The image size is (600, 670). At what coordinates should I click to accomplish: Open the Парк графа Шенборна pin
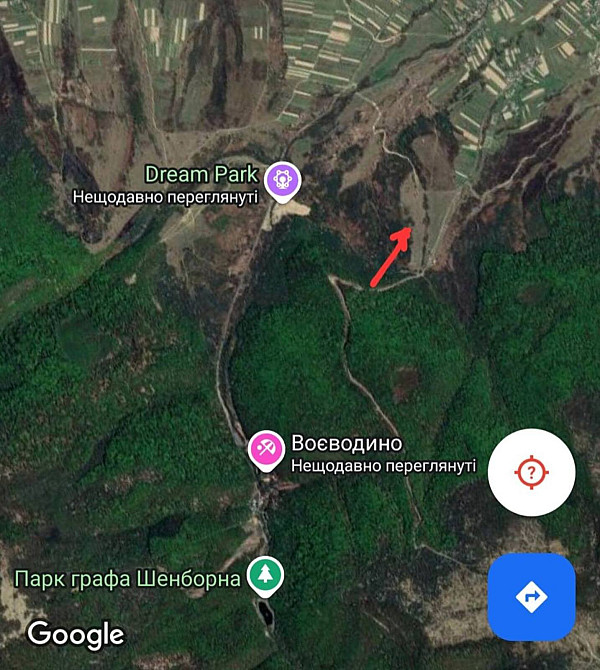pos(265,574)
